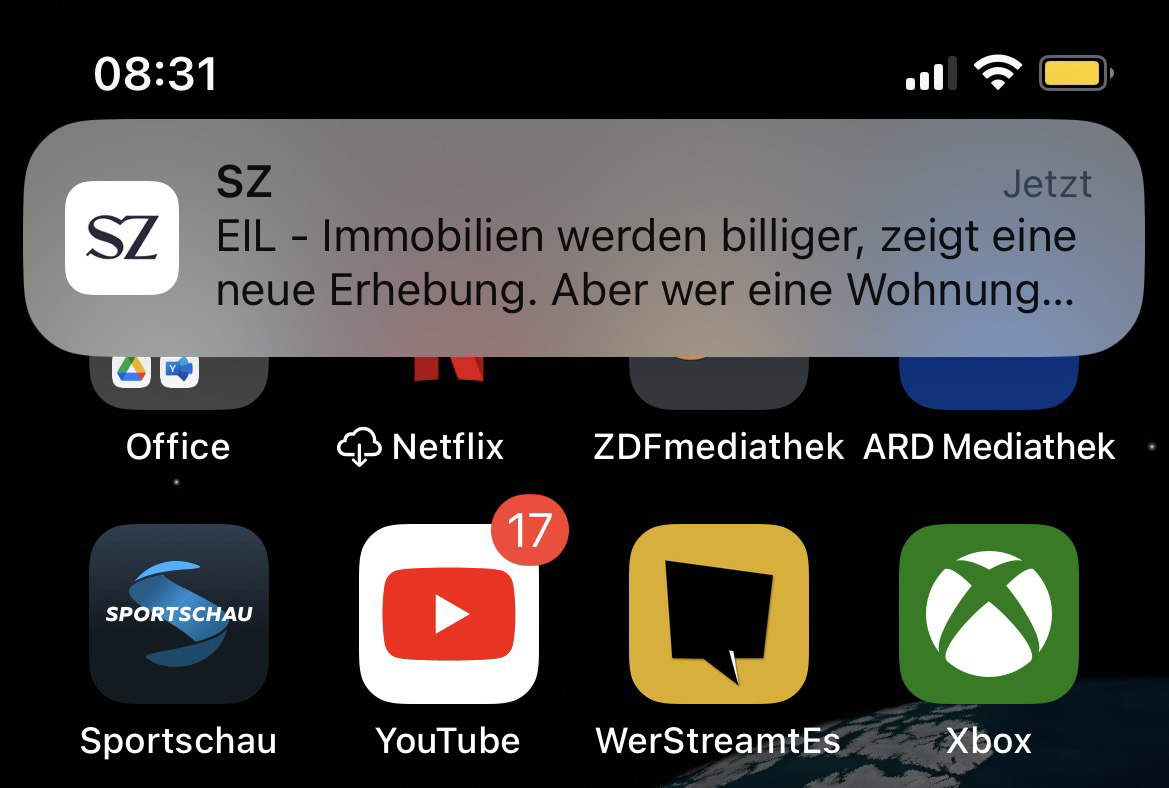Image resolution: width=1169 pixels, height=788 pixels.
Task: Launch the WerStreamtEs app
Action: (718, 613)
